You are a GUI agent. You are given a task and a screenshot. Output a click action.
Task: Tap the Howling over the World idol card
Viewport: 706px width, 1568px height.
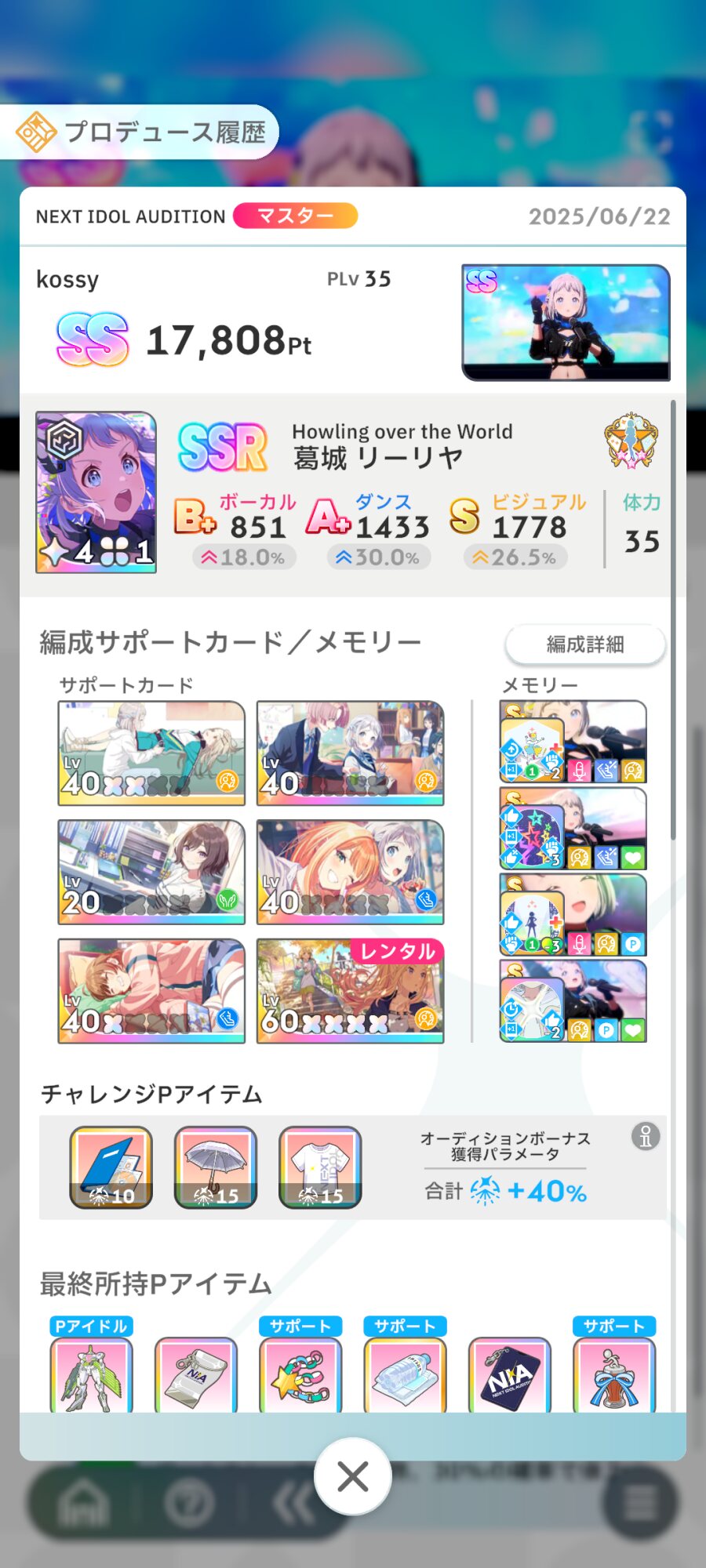(x=96, y=492)
